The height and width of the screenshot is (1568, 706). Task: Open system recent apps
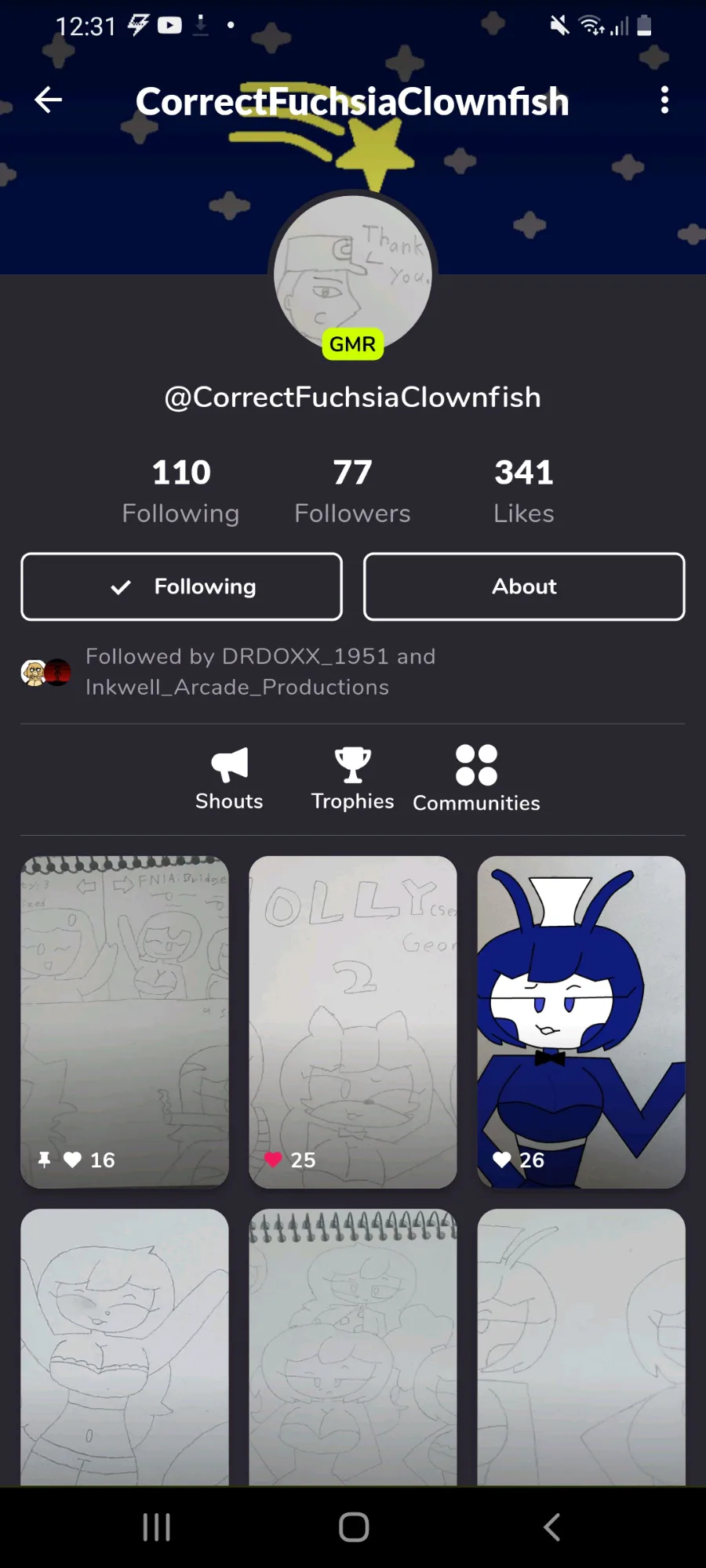pyautogui.click(x=156, y=1527)
